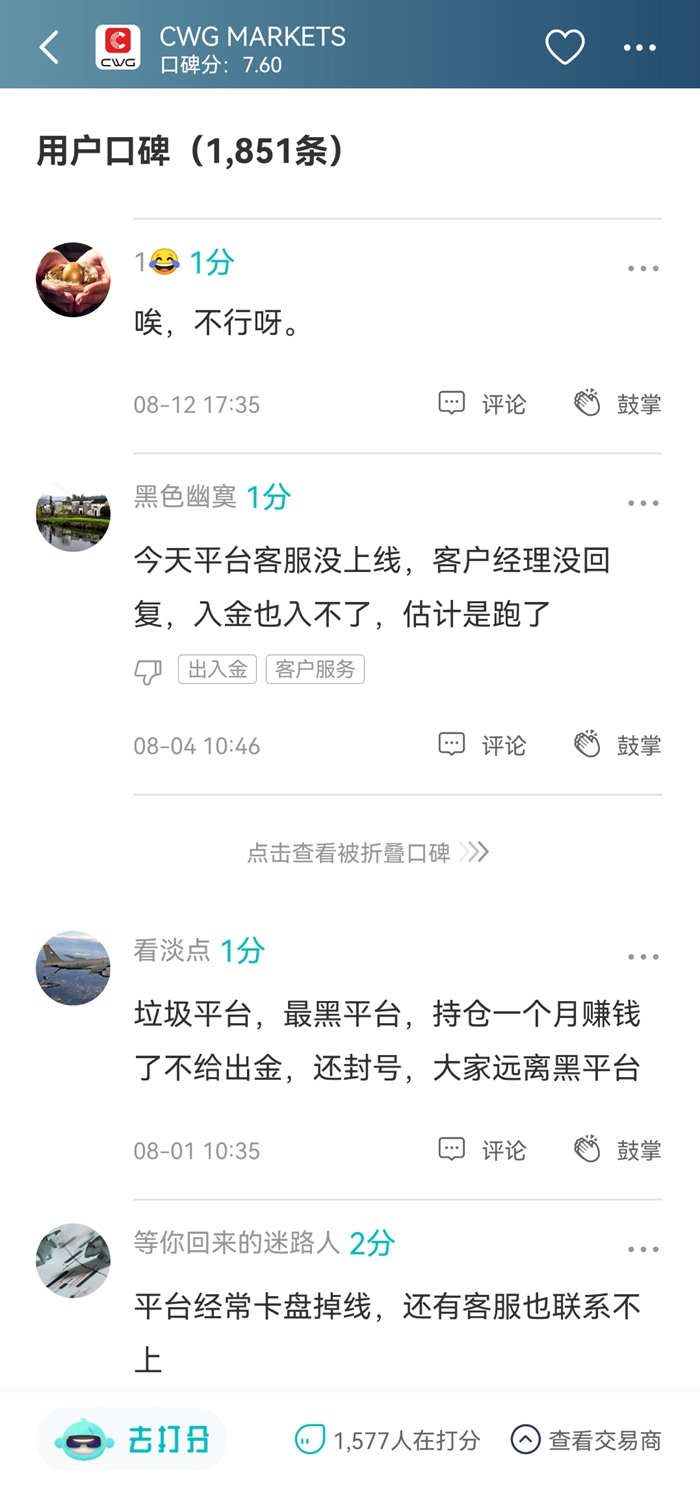The width and height of the screenshot is (700, 1486).
Task: Expand folded reviews via 点击查看被折叠口碑
Action: [367, 852]
